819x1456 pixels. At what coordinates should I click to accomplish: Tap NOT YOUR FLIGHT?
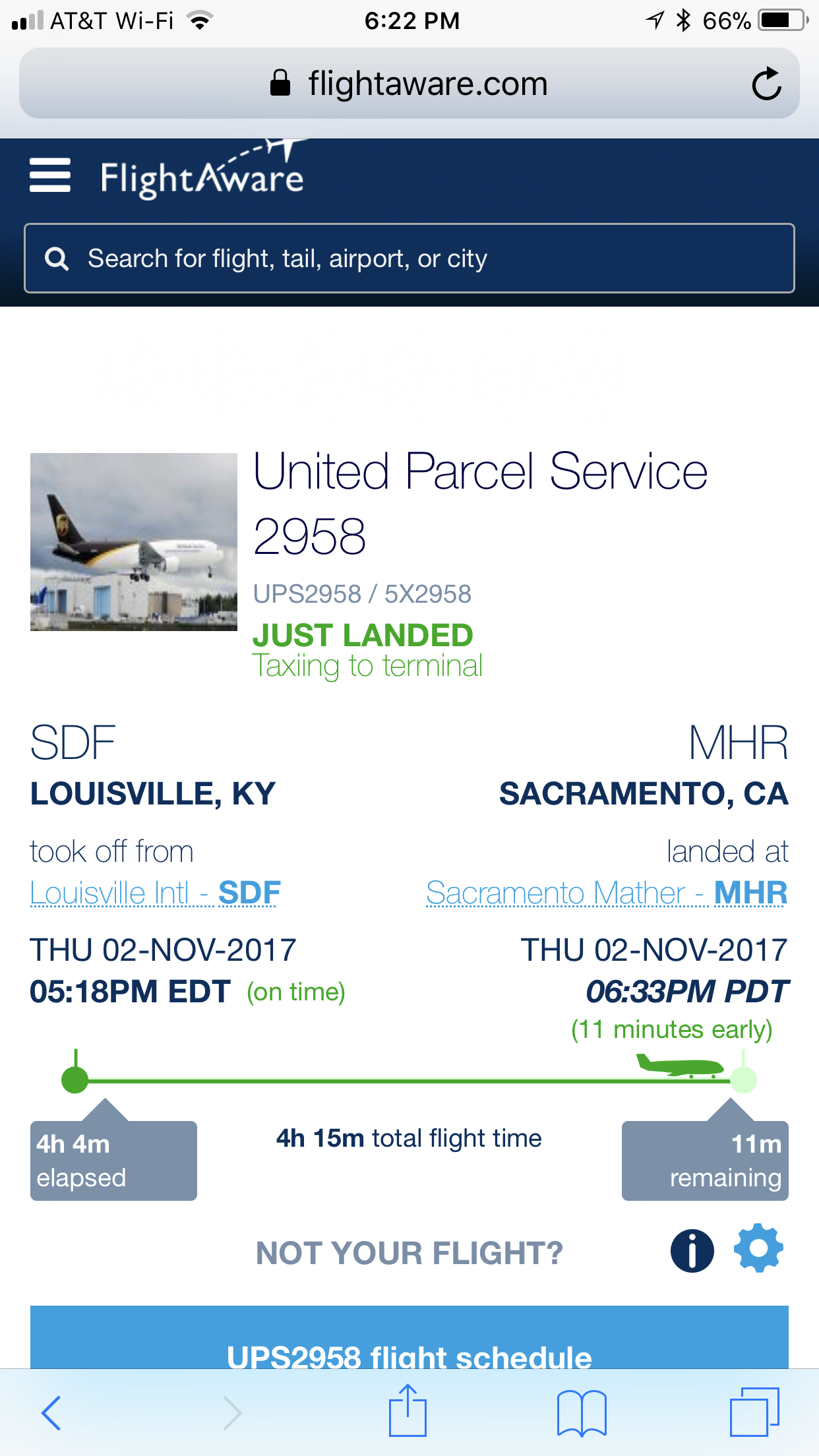point(409,1252)
